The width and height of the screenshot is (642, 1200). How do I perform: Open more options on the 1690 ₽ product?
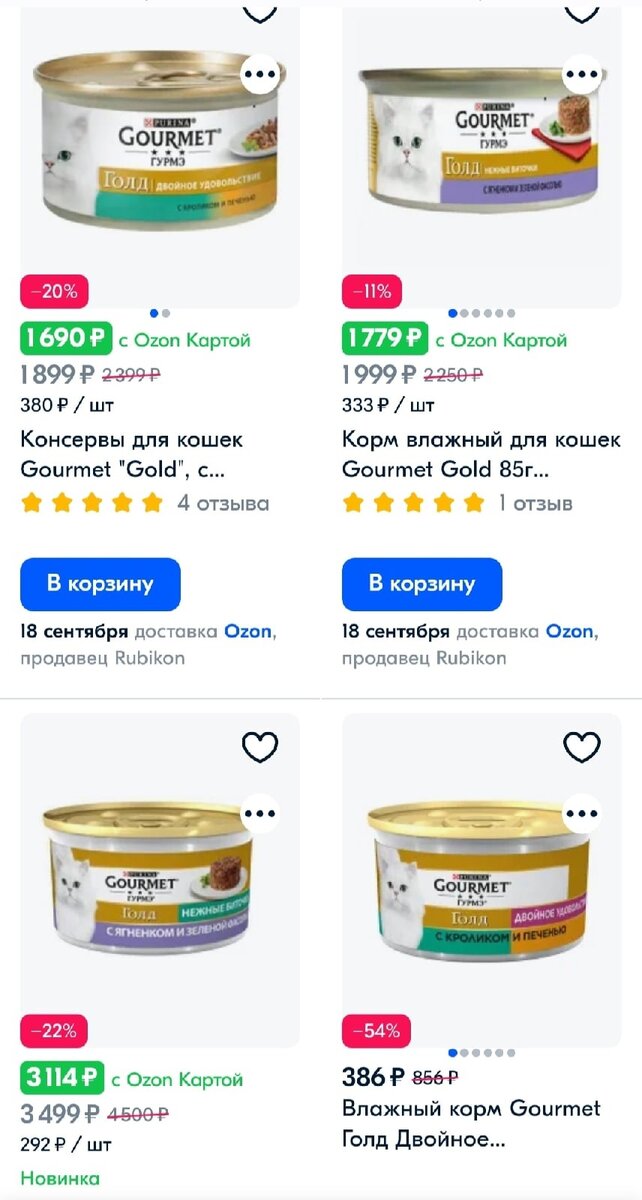pos(260,75)
